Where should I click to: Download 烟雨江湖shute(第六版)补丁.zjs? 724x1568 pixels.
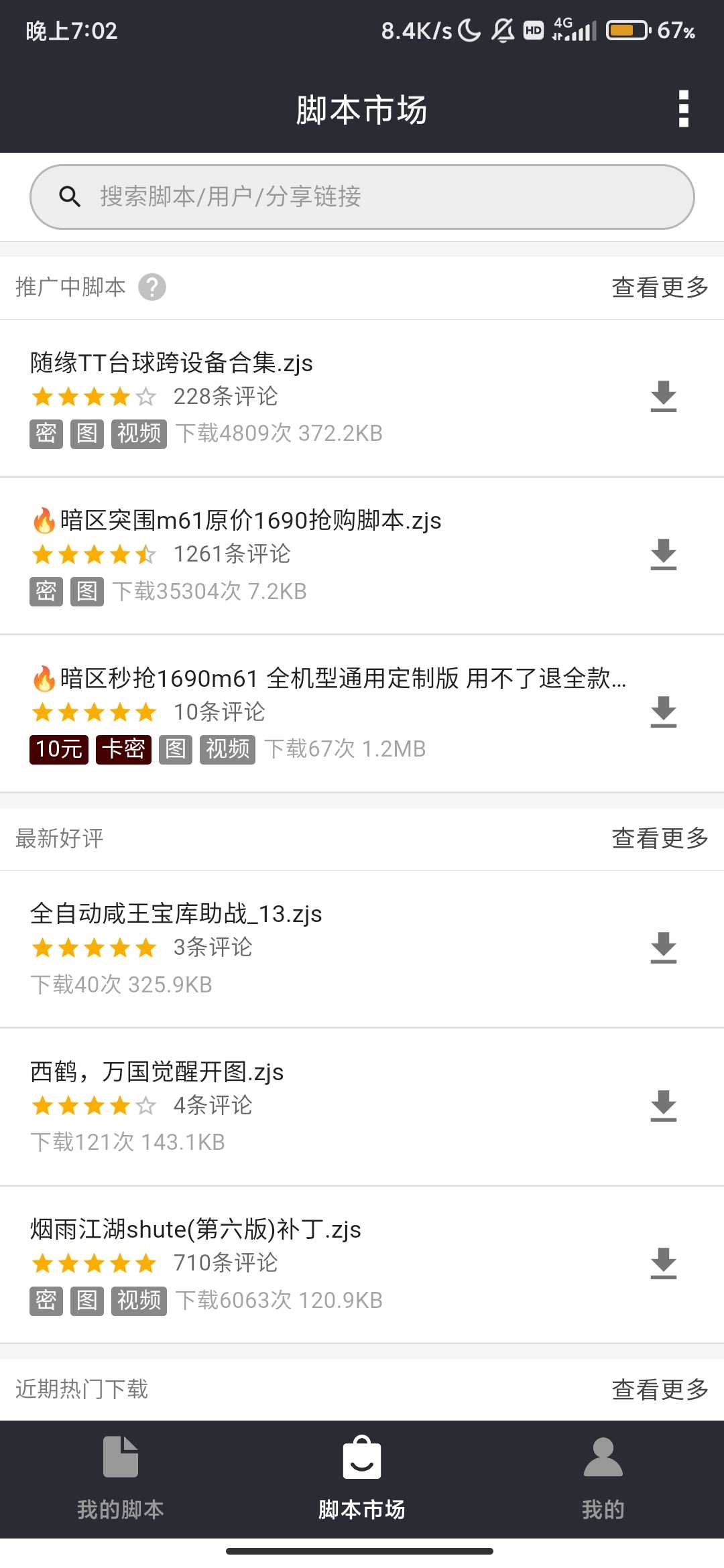[x=663, y=1264]
